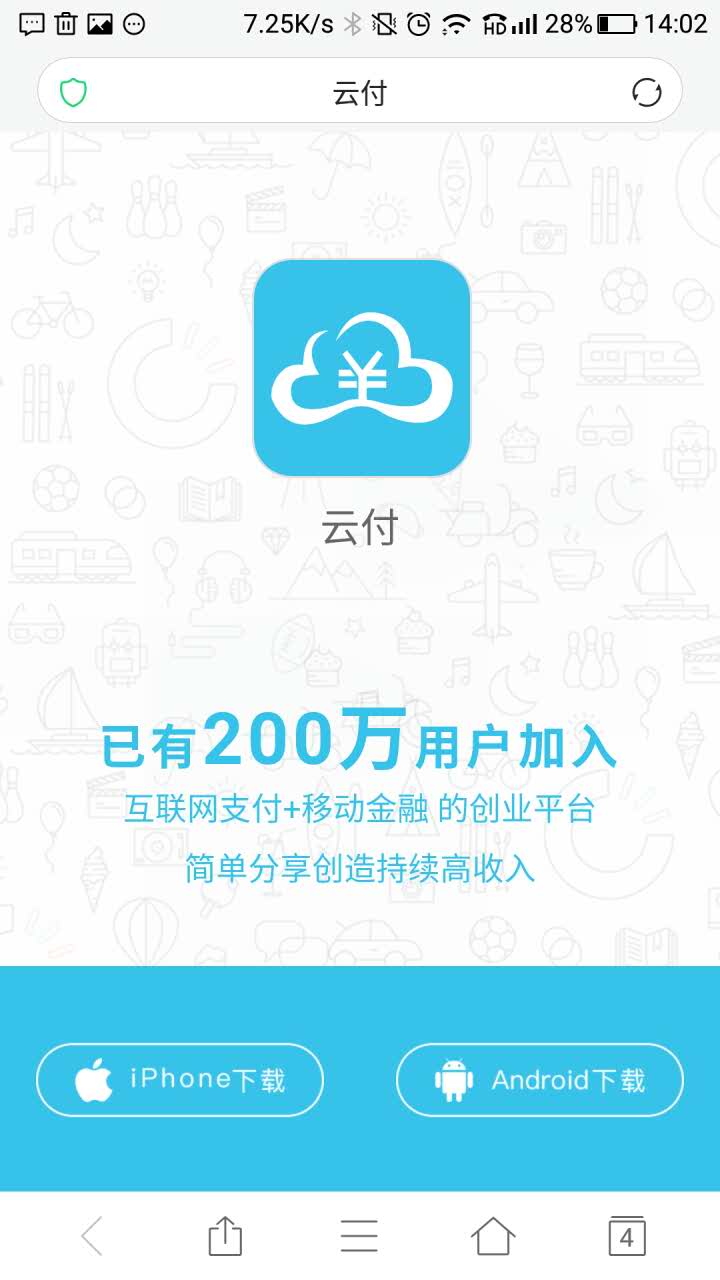Viewport: 720px width, 1280px height.
Task: Go to the browser home page
Action: click(x=493, y=1237)
